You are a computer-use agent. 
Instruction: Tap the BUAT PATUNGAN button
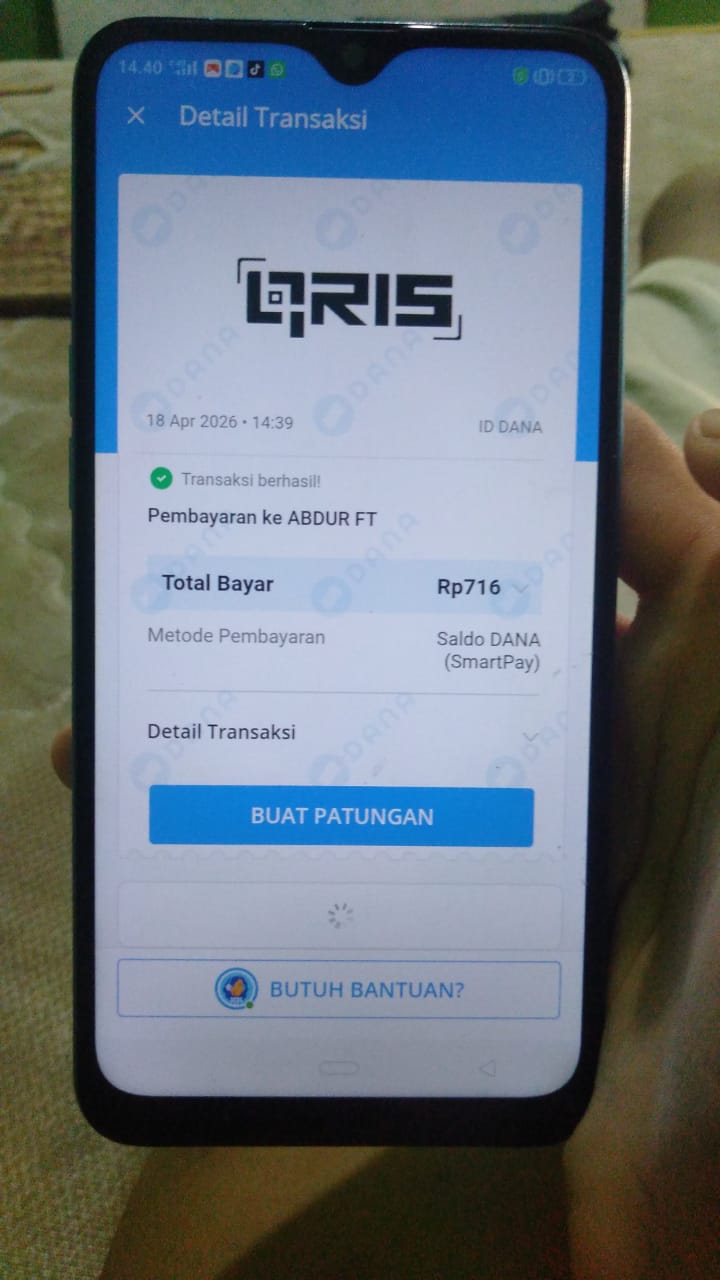[341, 816]
